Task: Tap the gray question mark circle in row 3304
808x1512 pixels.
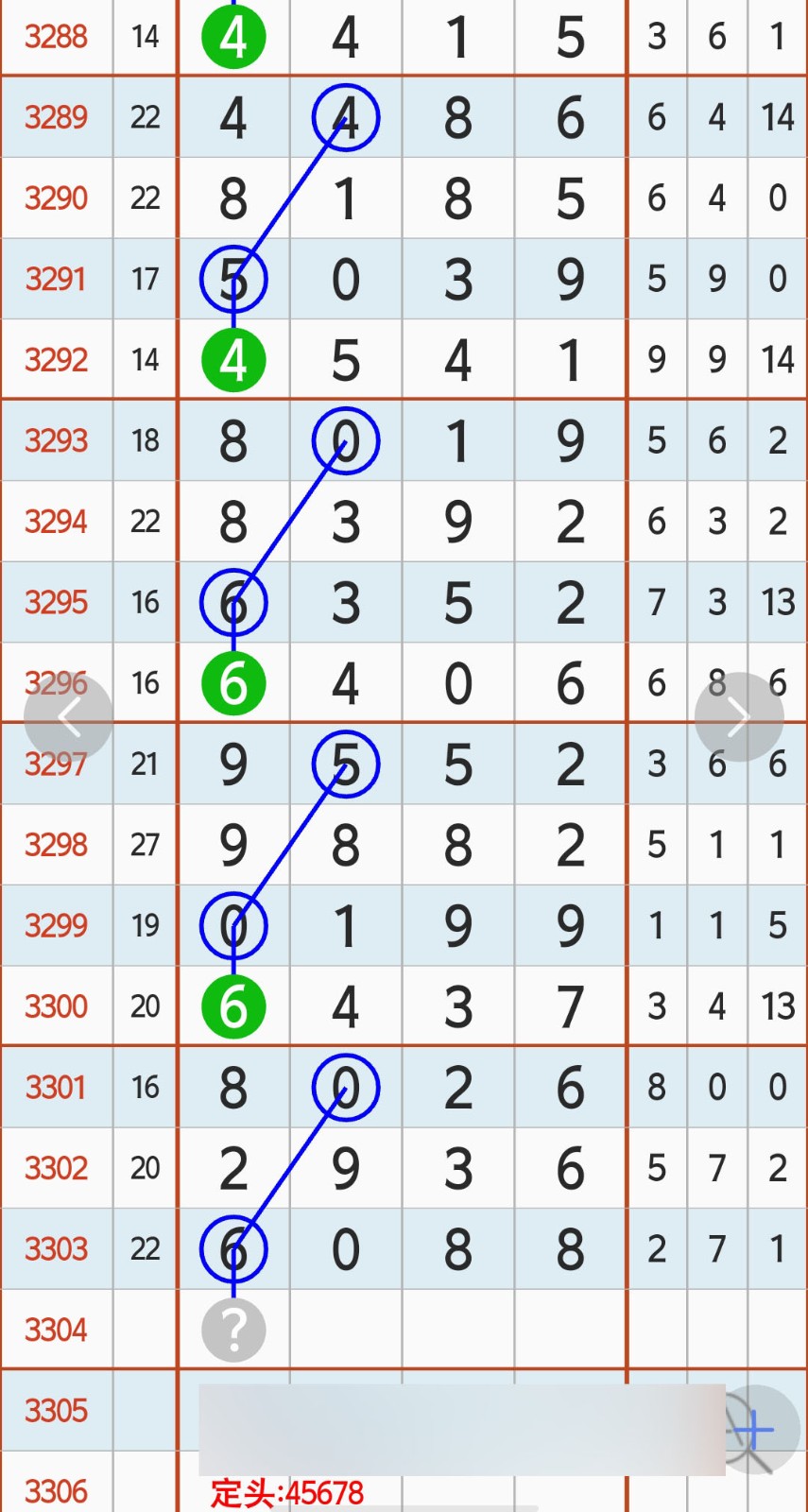Action: click(233, 1329)
